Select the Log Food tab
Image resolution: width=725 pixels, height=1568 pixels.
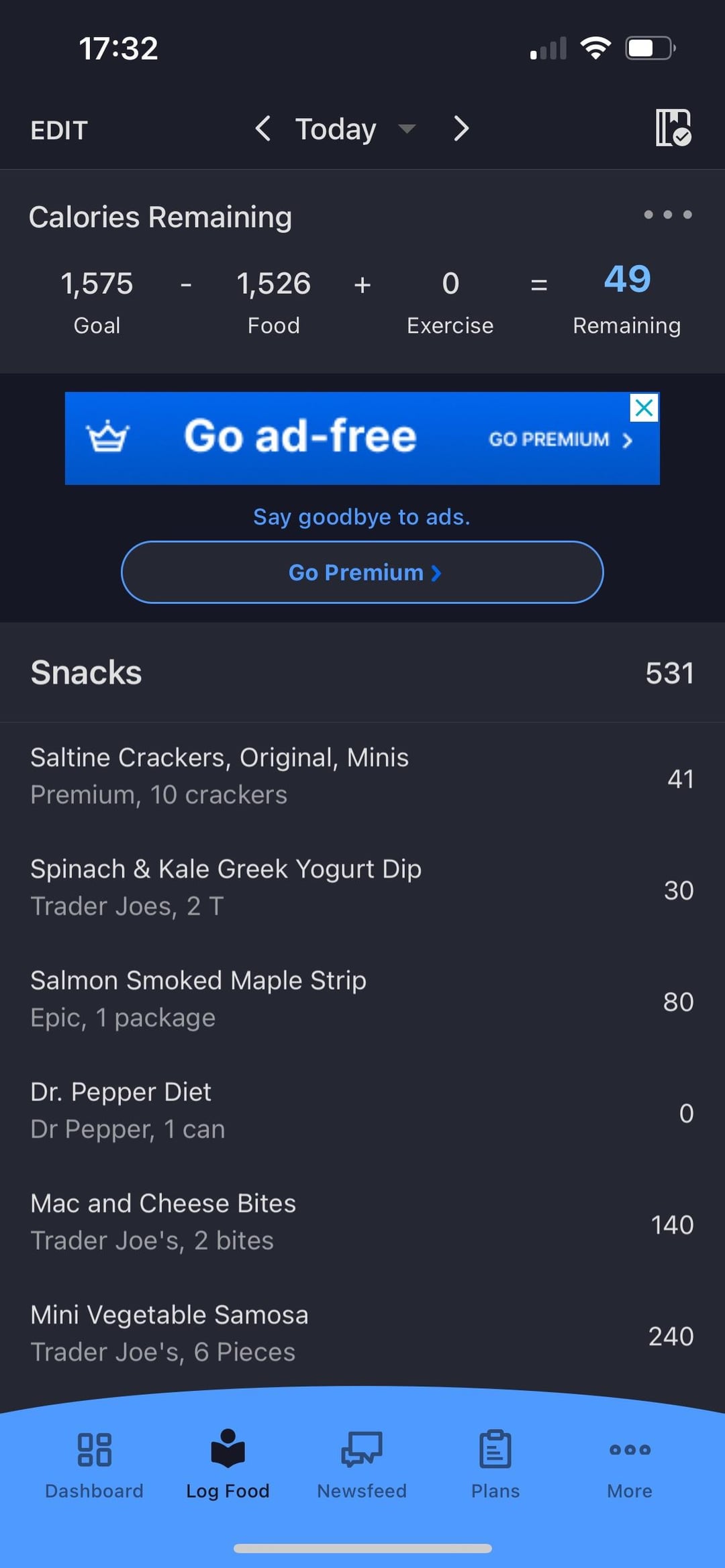[x=228, y=1465]
